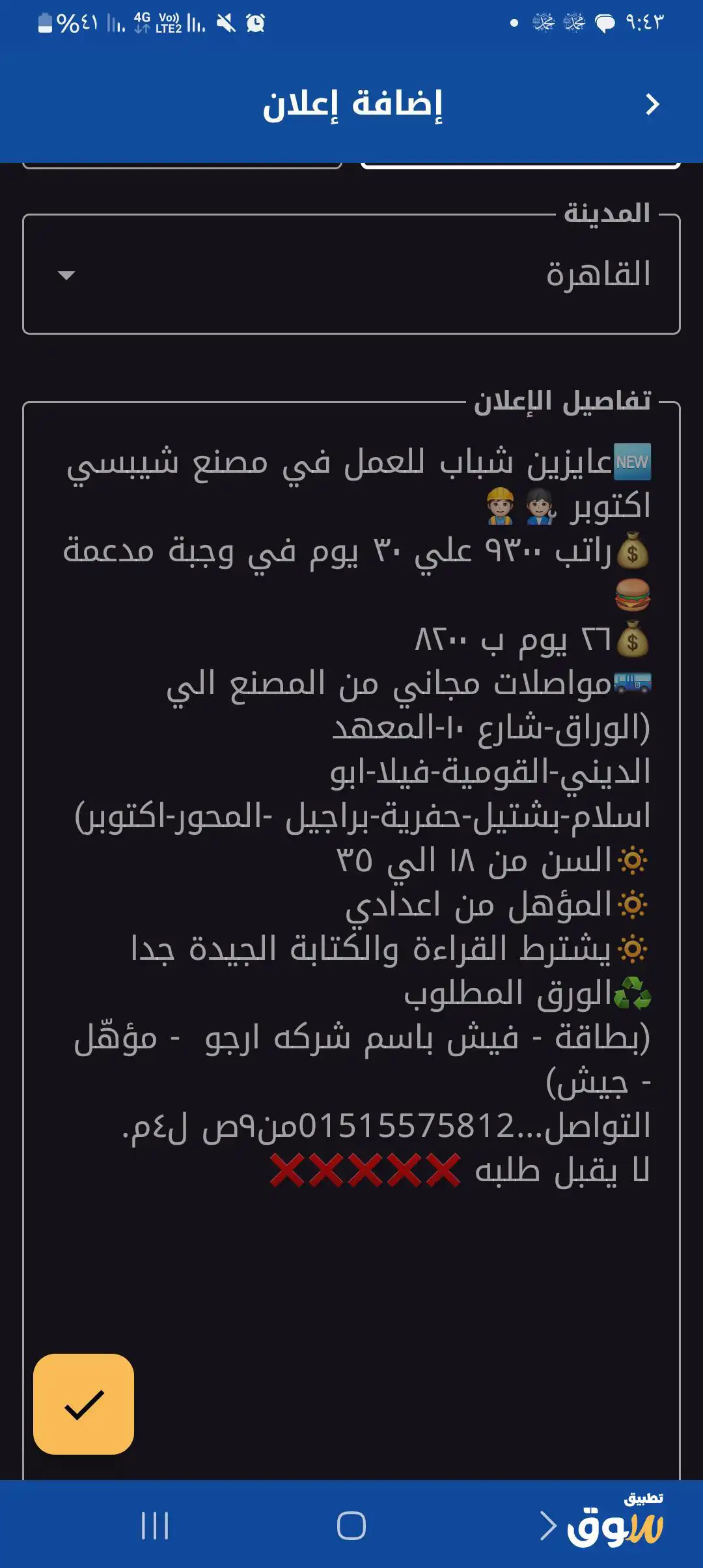Screen dimensions: 703x1568
Task: Tap the system home button
Action: click(x=351, y=1526)
